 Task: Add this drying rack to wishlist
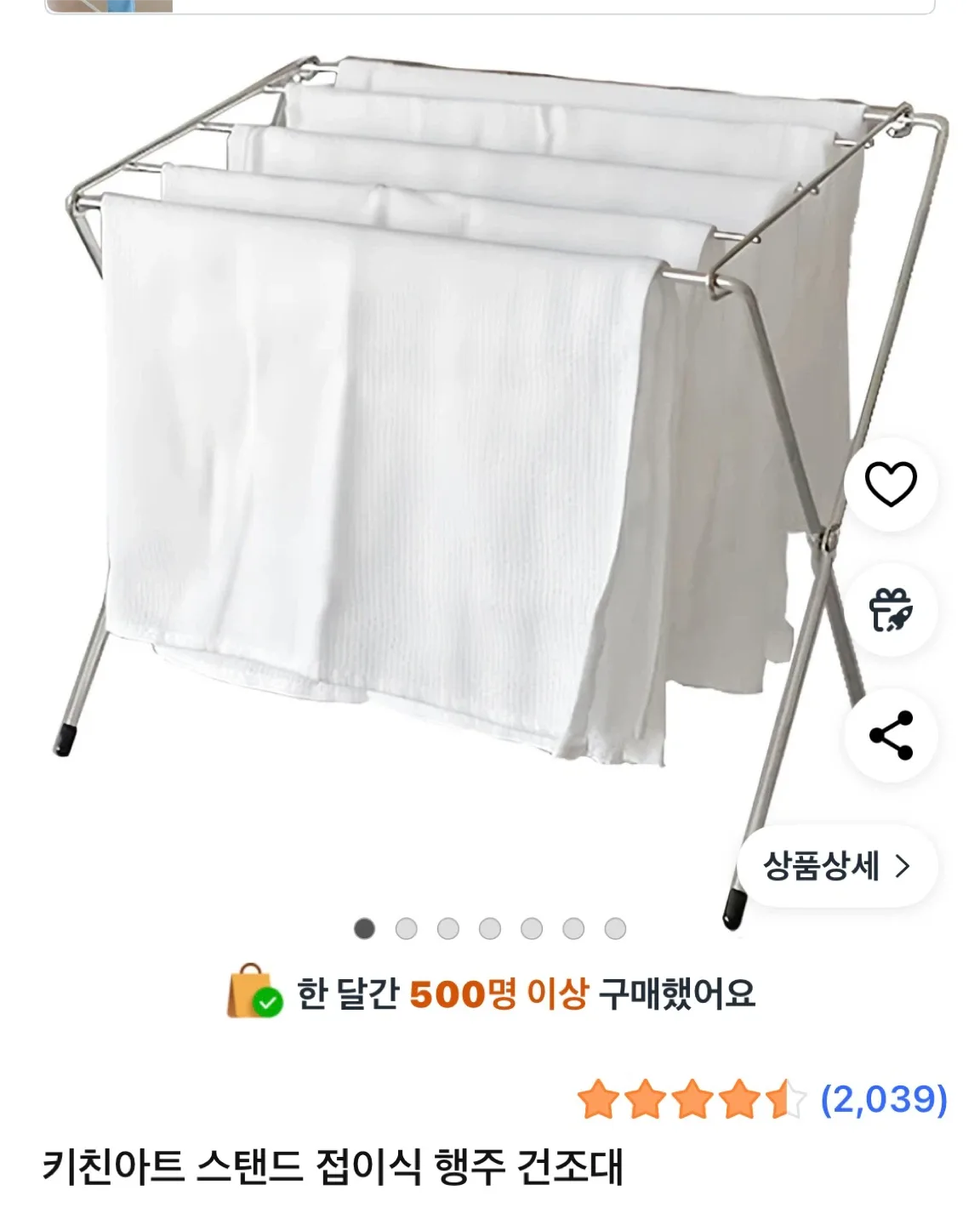(891, 484)
